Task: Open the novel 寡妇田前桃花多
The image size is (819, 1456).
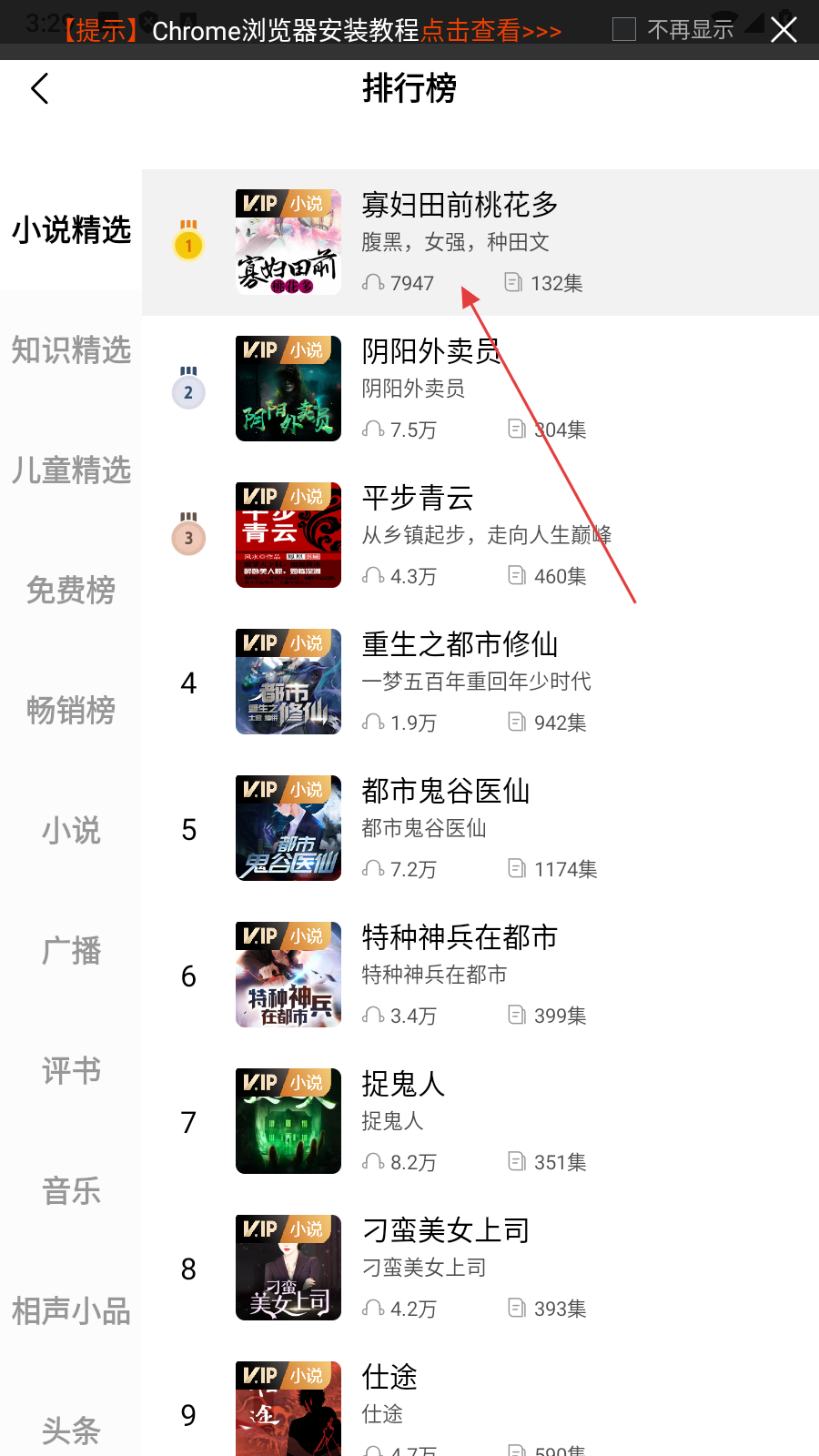Action: click(460, 206)
